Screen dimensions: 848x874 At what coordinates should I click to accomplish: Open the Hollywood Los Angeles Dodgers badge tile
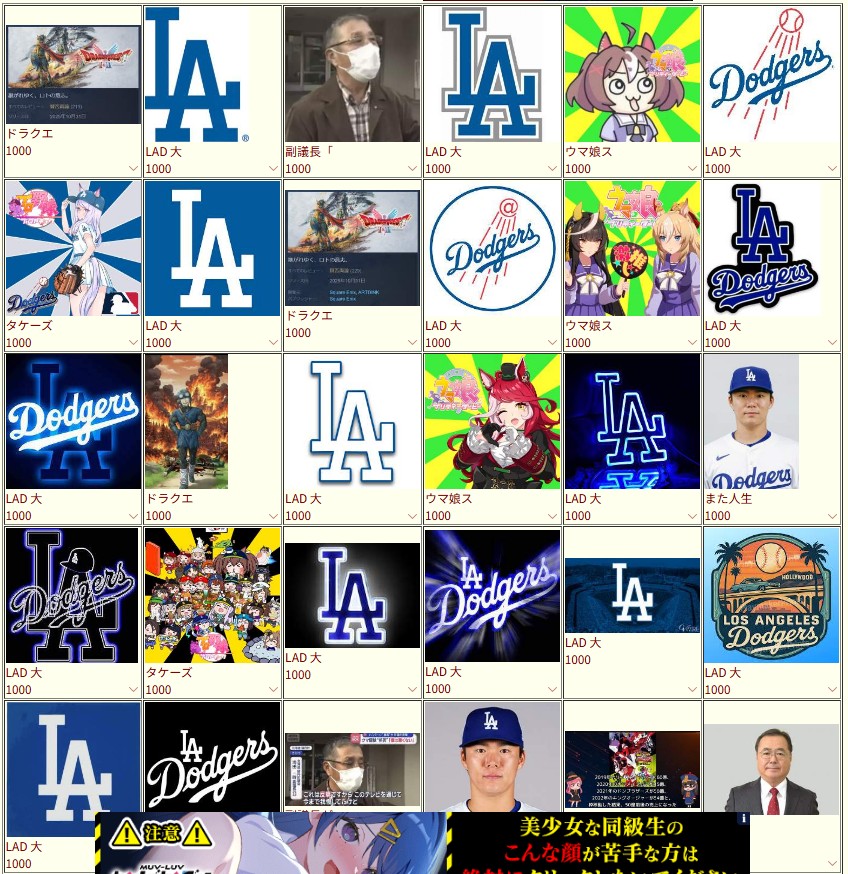771,595
